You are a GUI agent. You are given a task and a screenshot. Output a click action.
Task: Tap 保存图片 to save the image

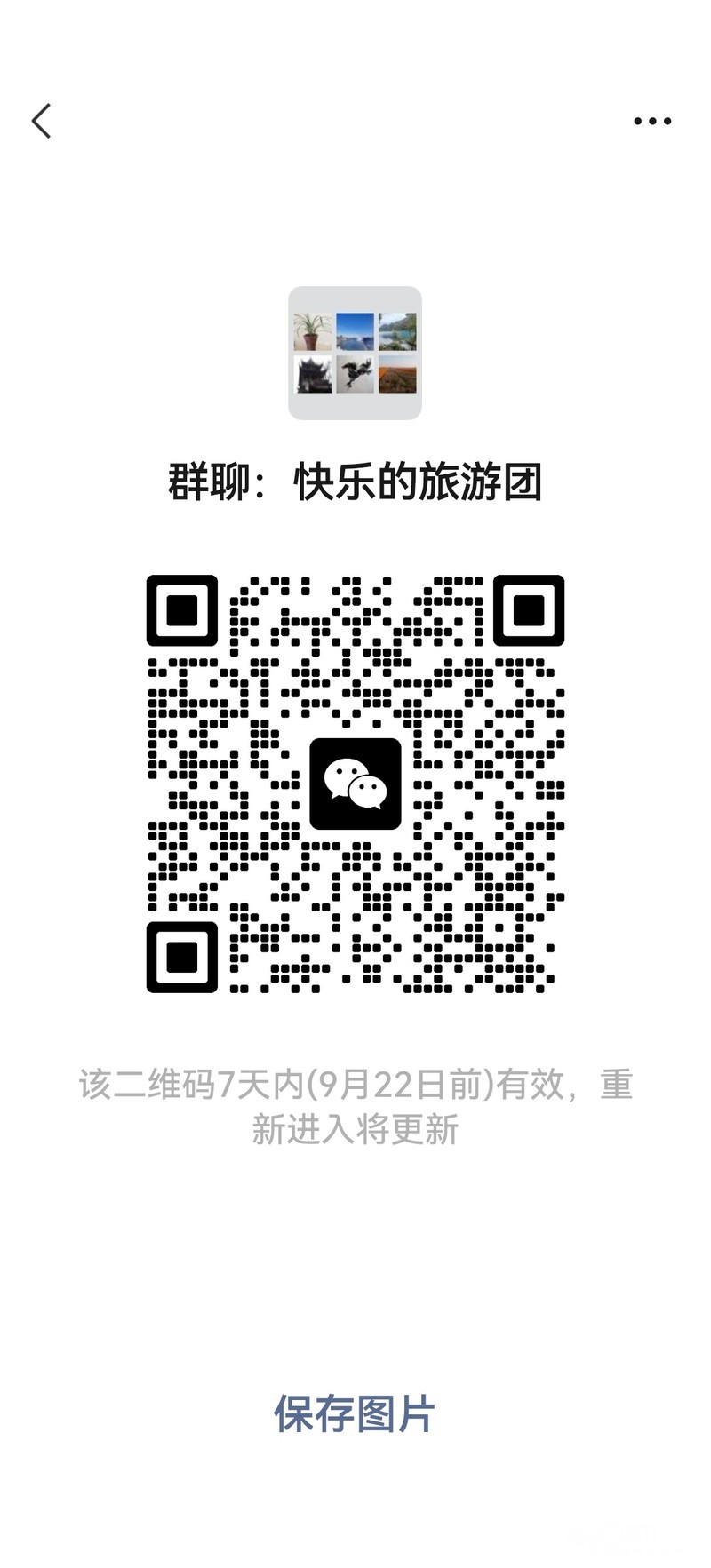pos(354,1413)
